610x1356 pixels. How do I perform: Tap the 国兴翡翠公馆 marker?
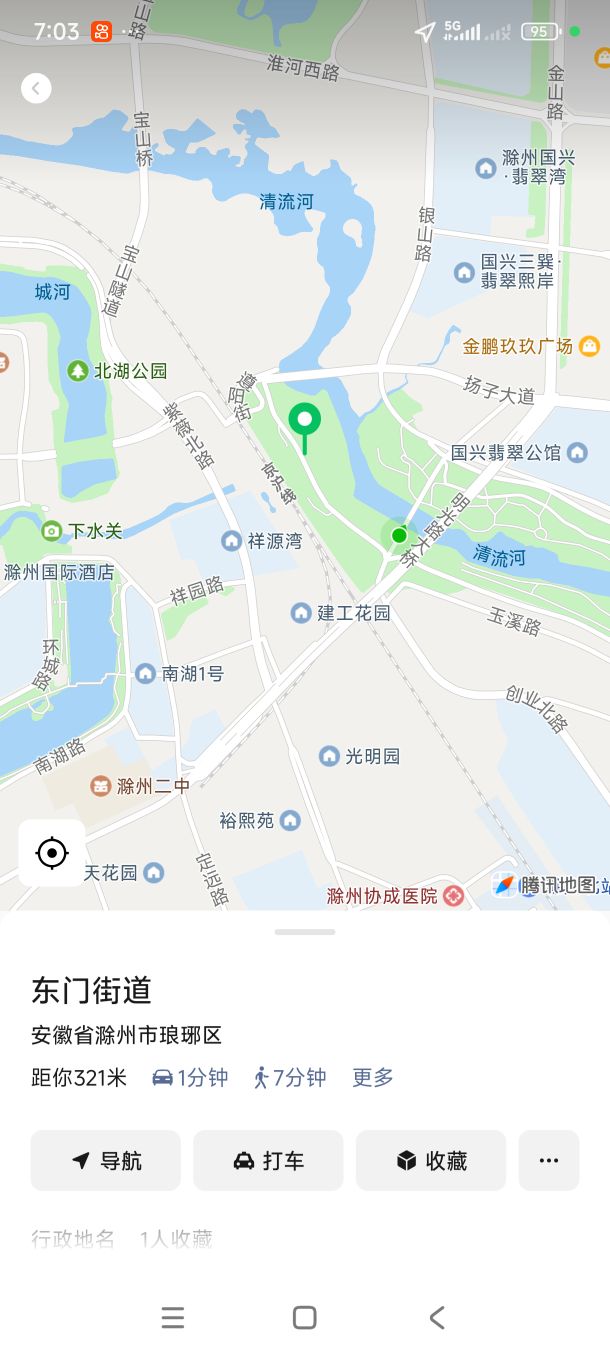(577, 452)
